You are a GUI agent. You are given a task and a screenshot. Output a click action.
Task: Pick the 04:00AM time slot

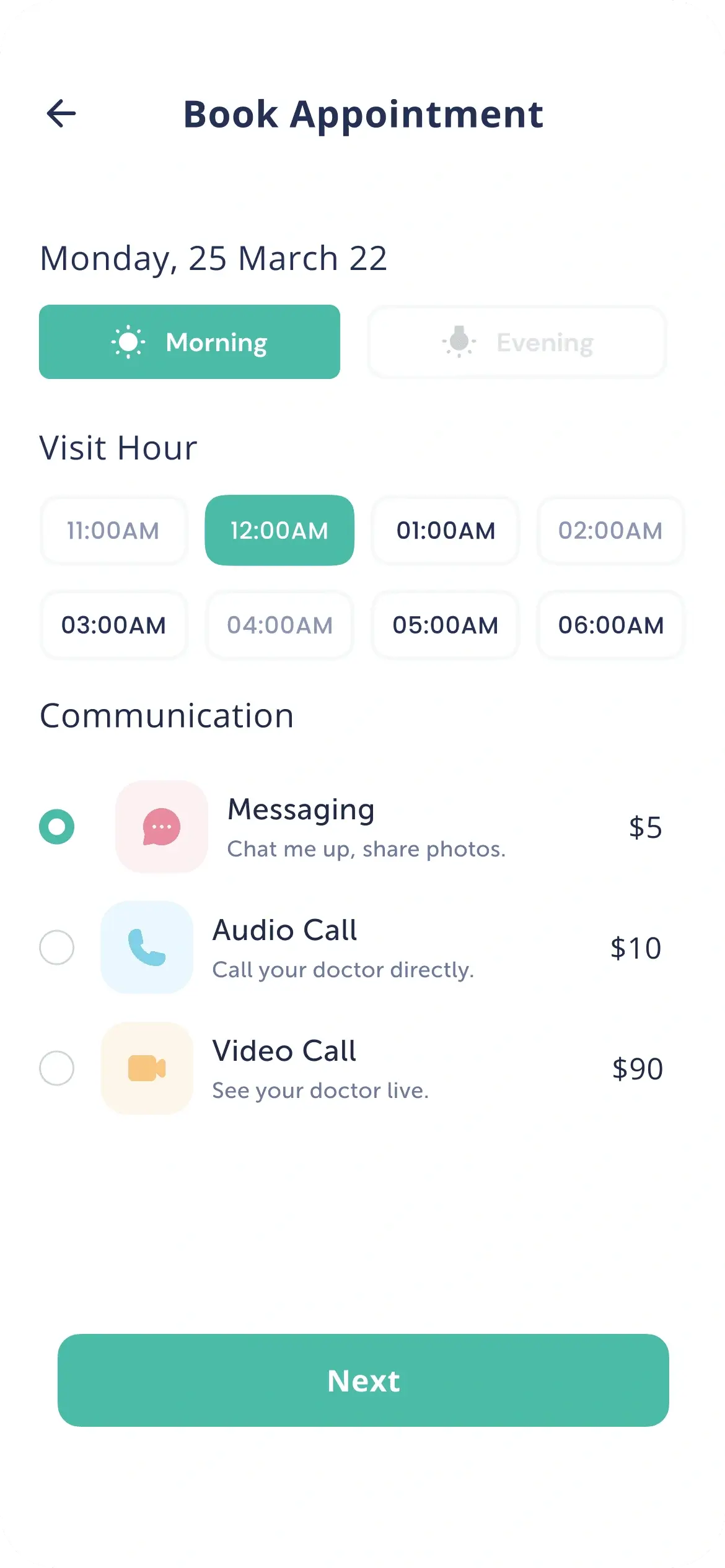click(x=279, y=625)
